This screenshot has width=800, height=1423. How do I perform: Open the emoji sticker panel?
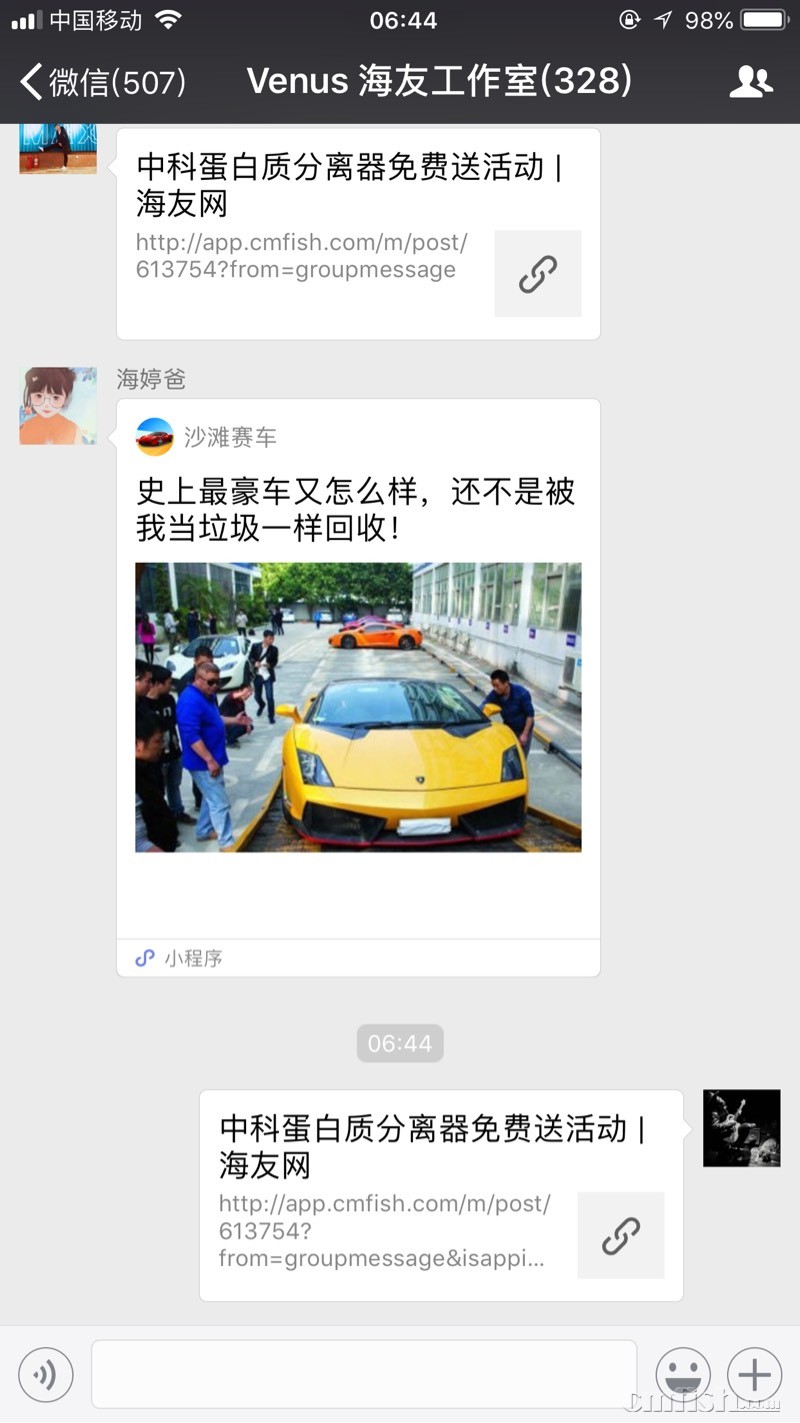[x=683, y=1375]
